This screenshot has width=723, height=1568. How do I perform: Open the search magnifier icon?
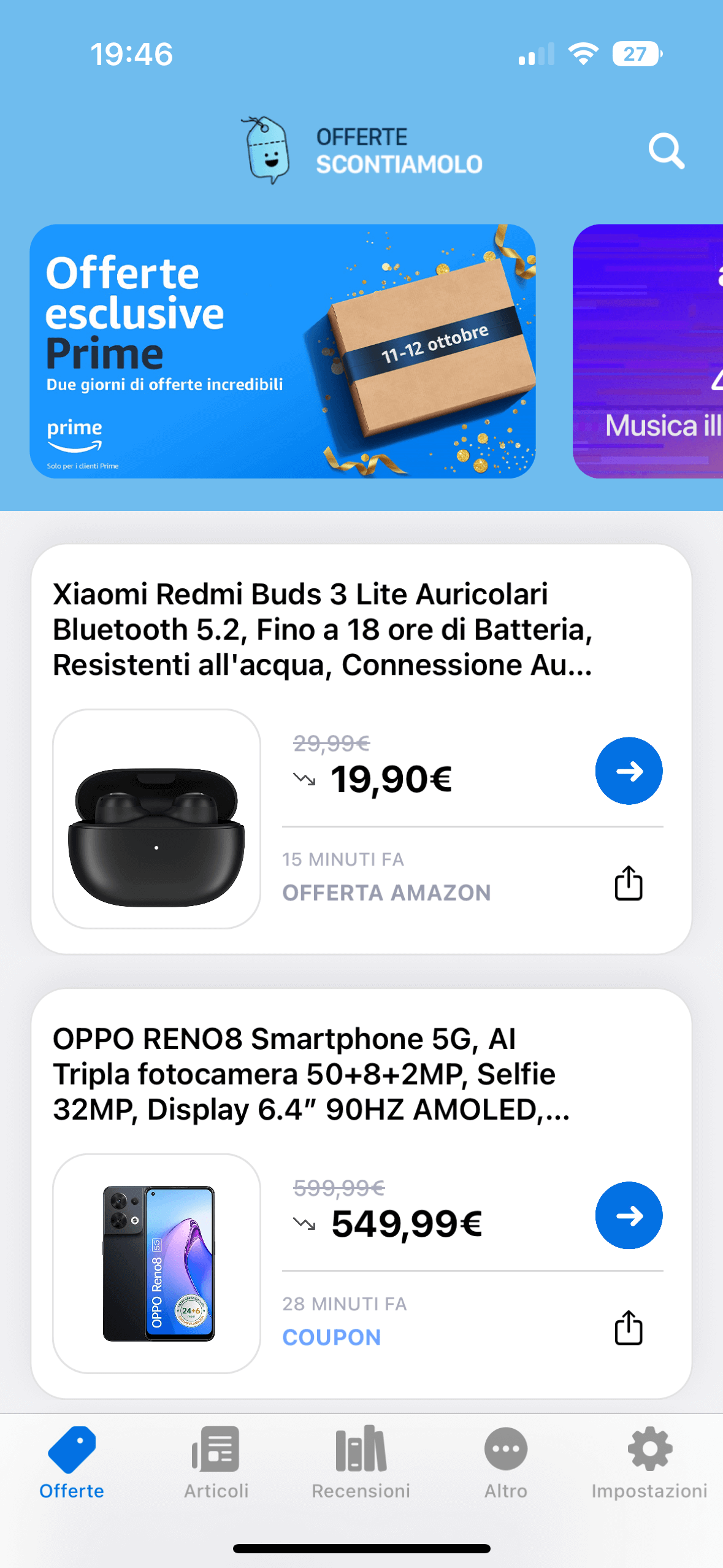(666, 150)
